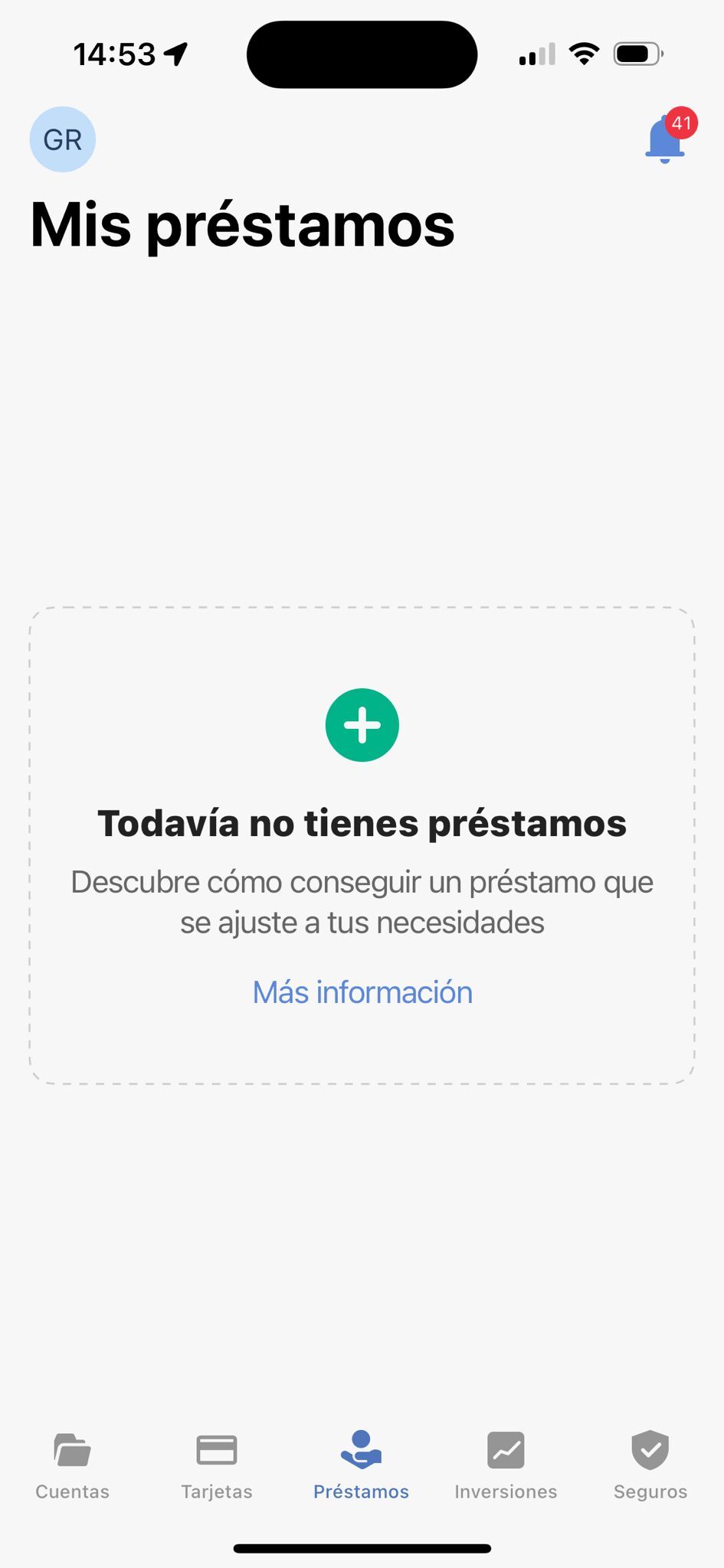Image resolution: width=724 pixels, height=1568 pixels.
Task: Go to the Tarjetas tab
Action: coord(217,1465)
